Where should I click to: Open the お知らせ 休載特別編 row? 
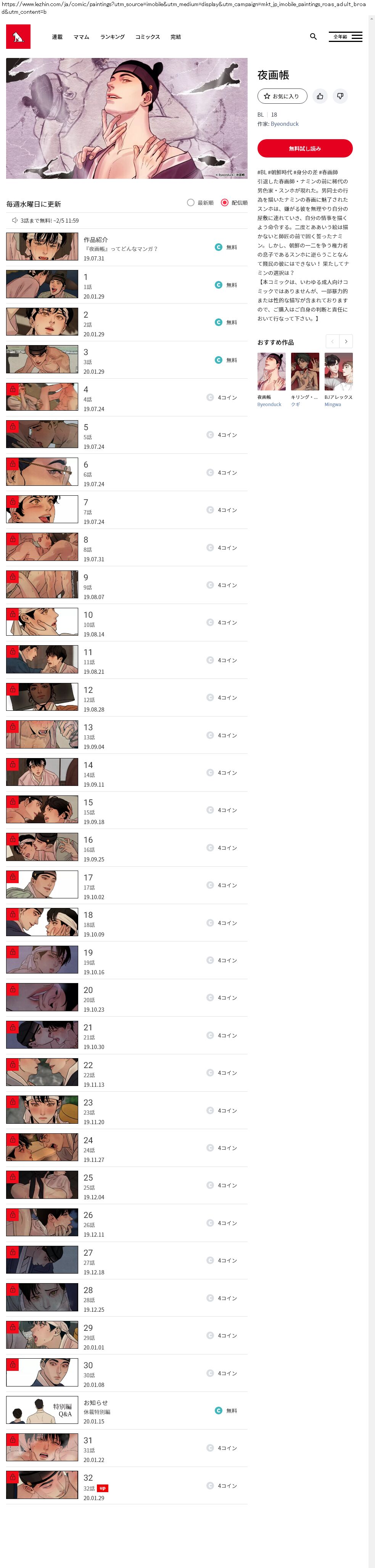126,1411
